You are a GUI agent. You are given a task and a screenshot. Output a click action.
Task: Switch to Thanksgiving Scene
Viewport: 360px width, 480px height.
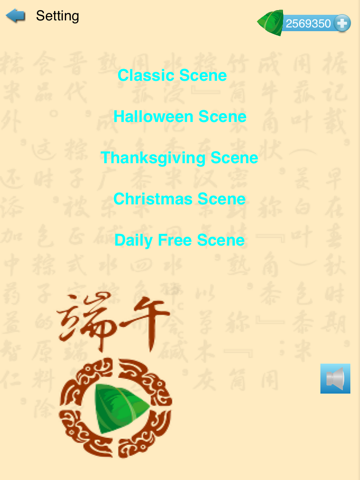pyautogui.click(x=179, y=158)
